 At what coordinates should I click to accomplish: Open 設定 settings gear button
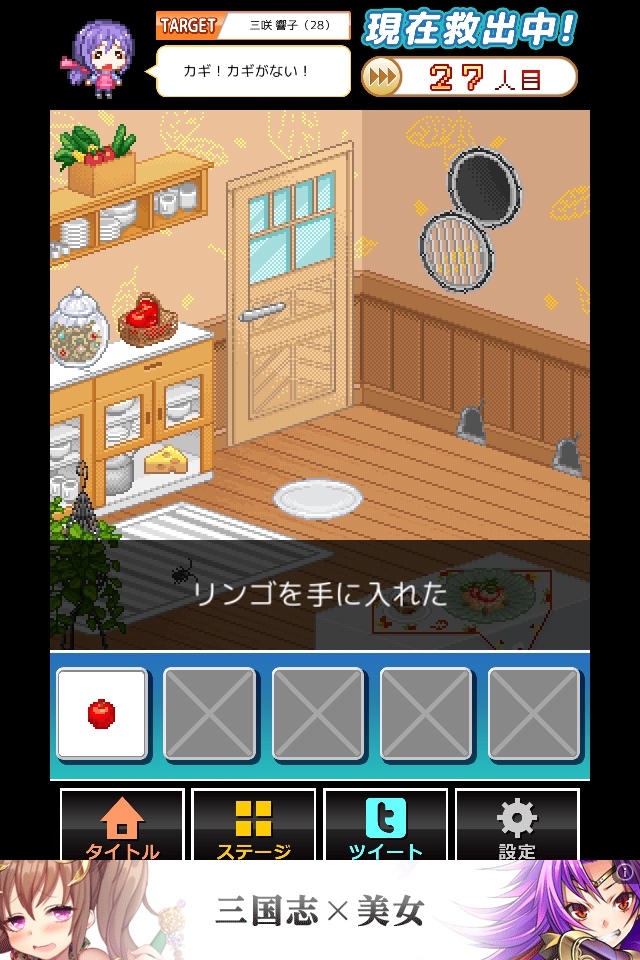click(517, 825)
